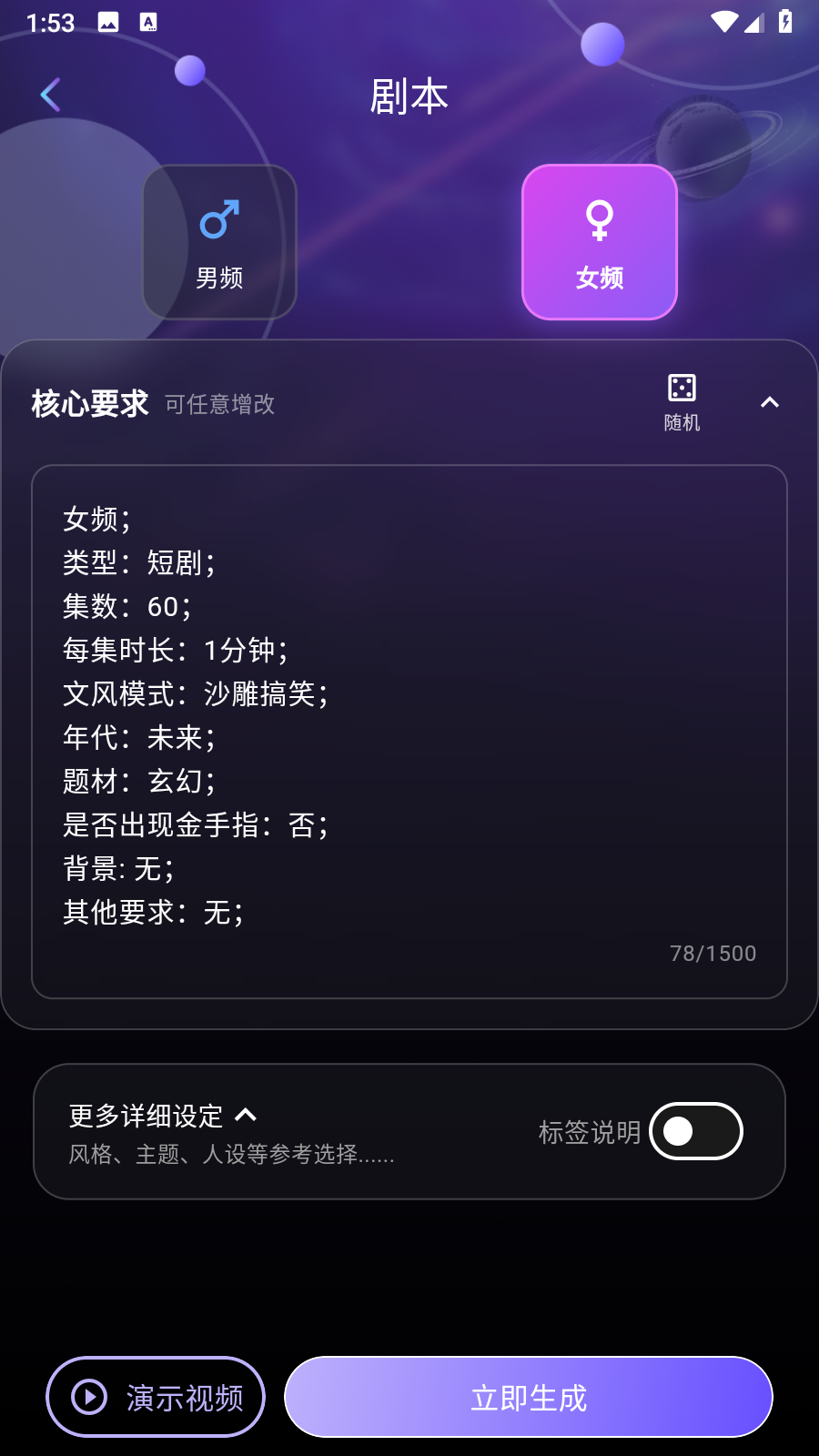
Task: Switch selection to 男频 channel
Action: 218,241
